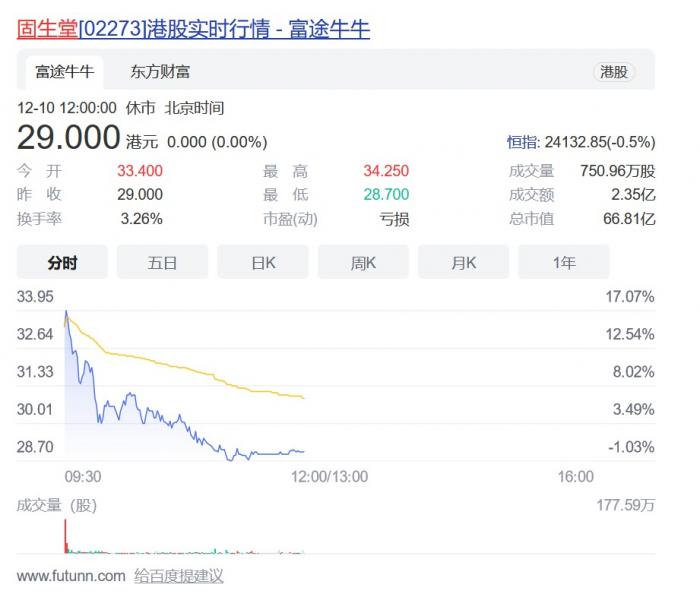Switch to the 富途牛牛 source tab
Screen dimensions: 700x594
pos(64,72)
